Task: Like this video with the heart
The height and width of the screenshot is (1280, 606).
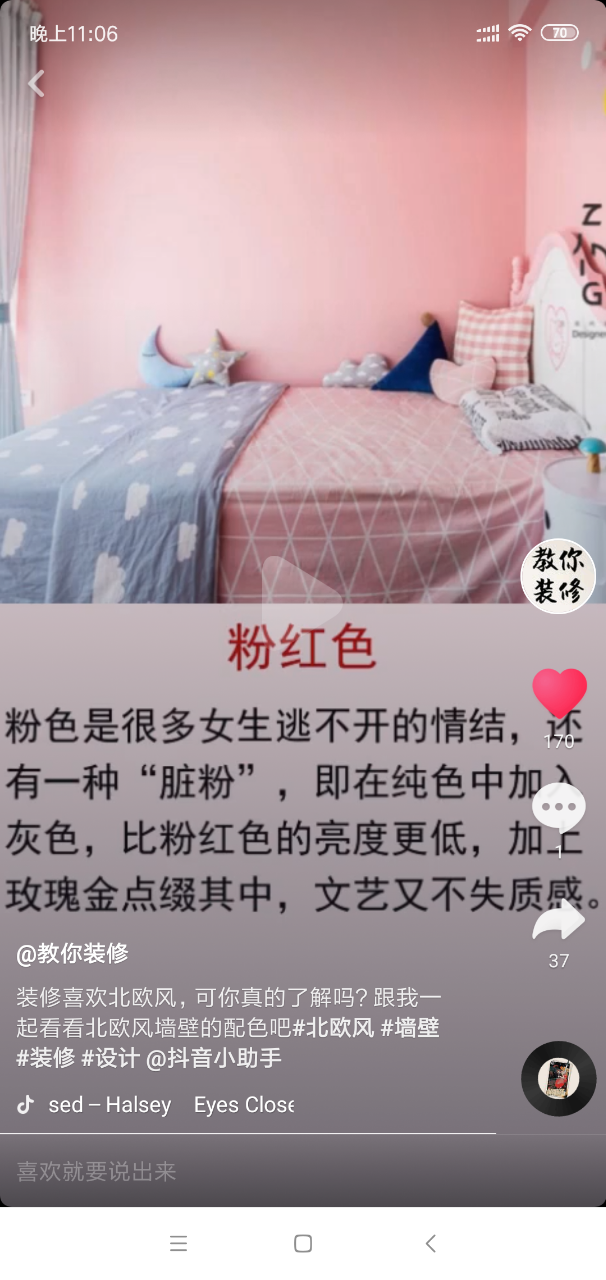Action: [x=559, y=693]
